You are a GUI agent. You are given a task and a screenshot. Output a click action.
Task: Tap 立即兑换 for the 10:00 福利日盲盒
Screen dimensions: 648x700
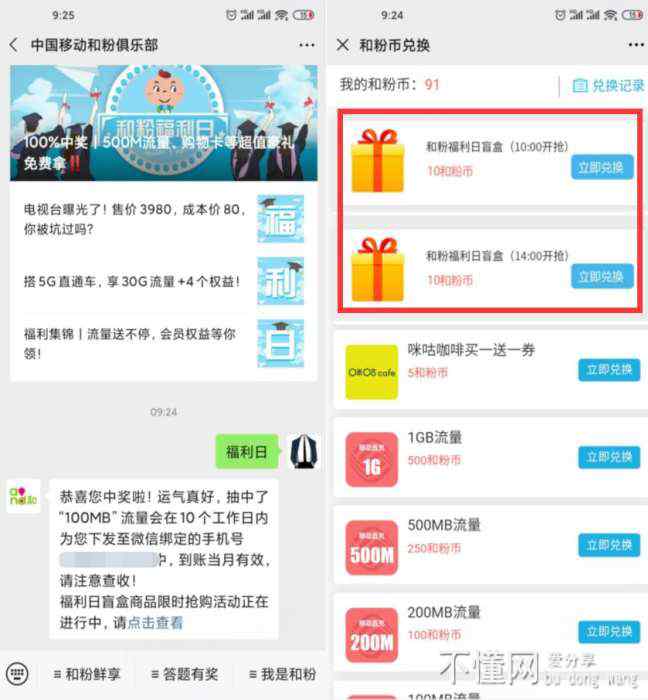pos(602,167)
